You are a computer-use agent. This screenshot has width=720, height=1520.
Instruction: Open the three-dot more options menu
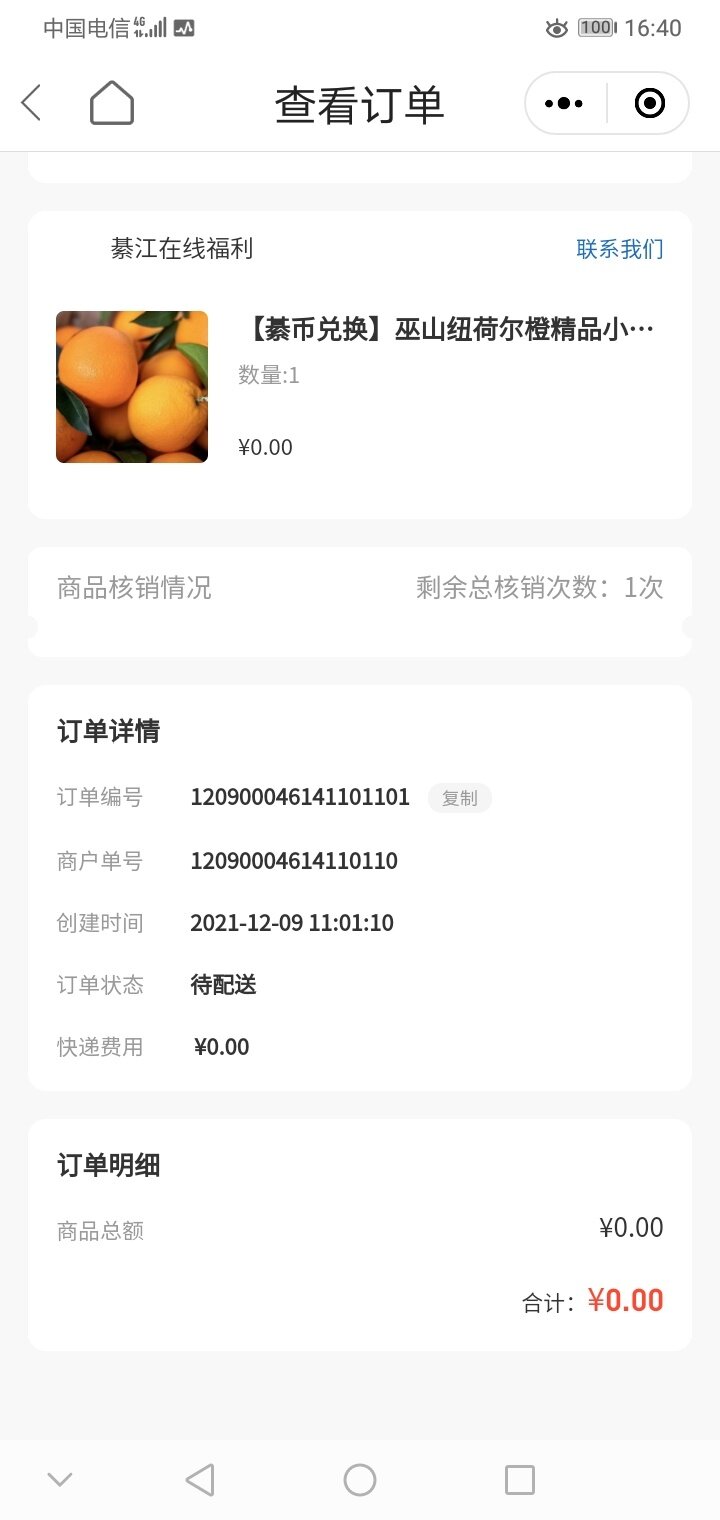coord(564,103)
